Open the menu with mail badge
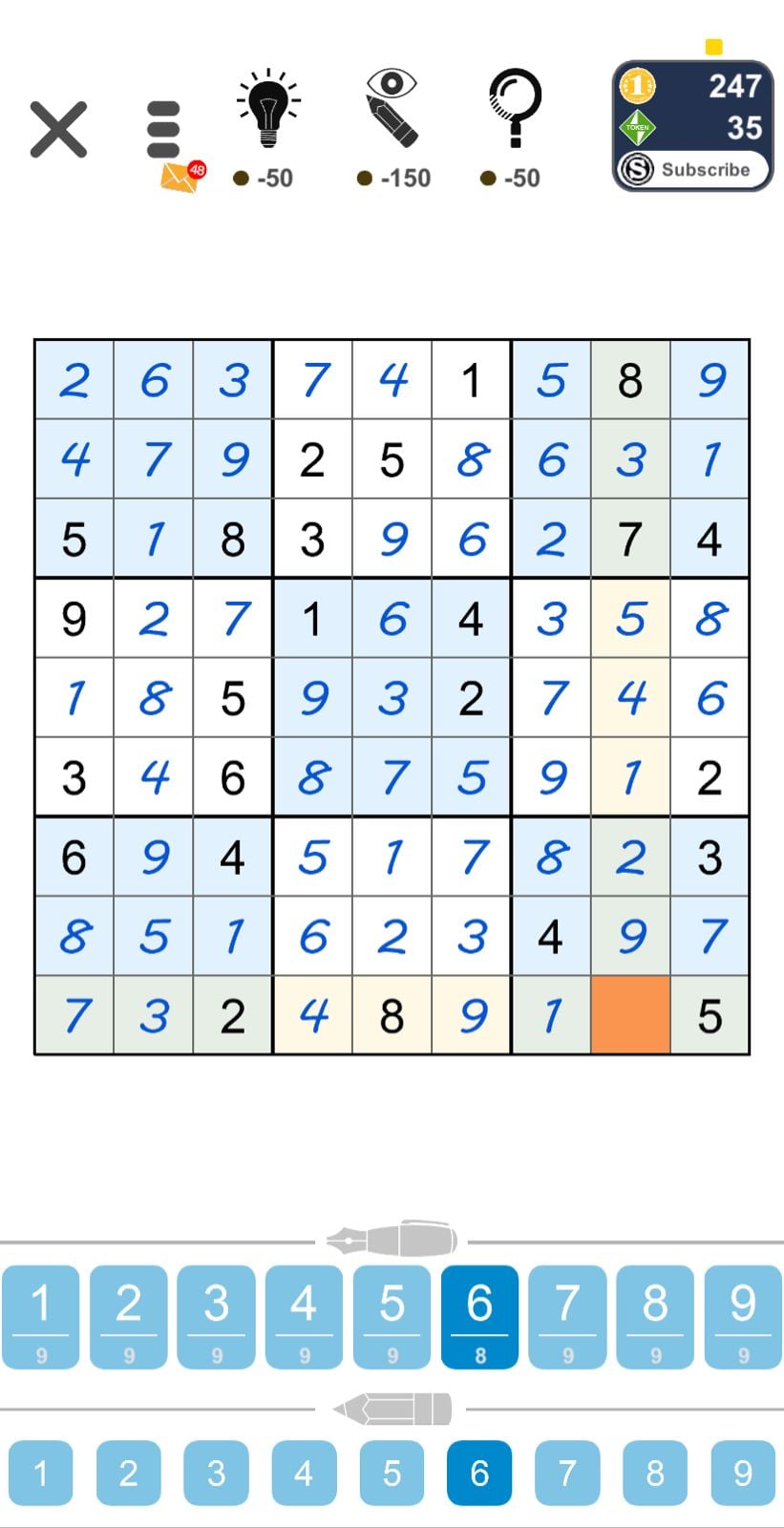Screen dimensions: 784x1528 click(x=165, y=132)
